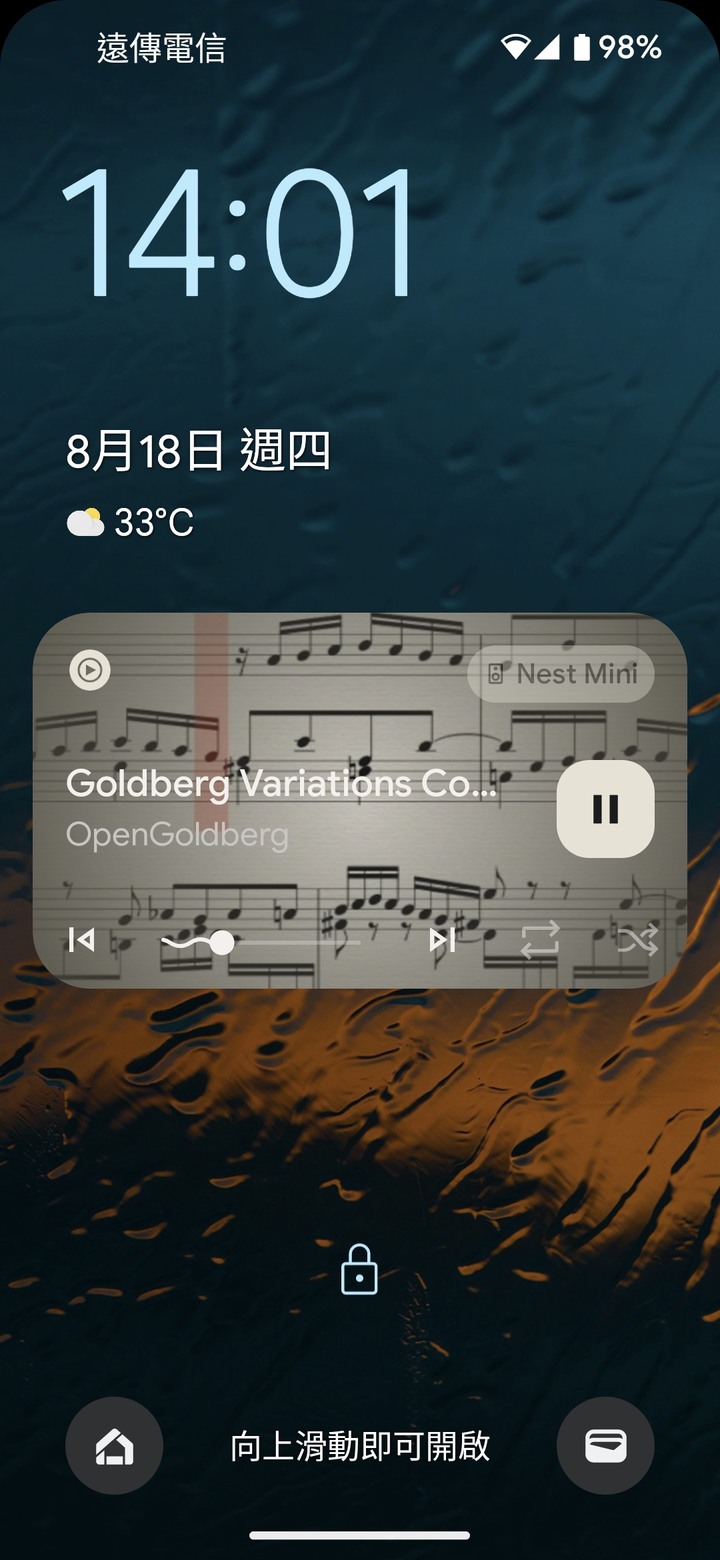Pause the Goldberg Variations playback
Screen dimensions: 720x1560
pos(605,808)
